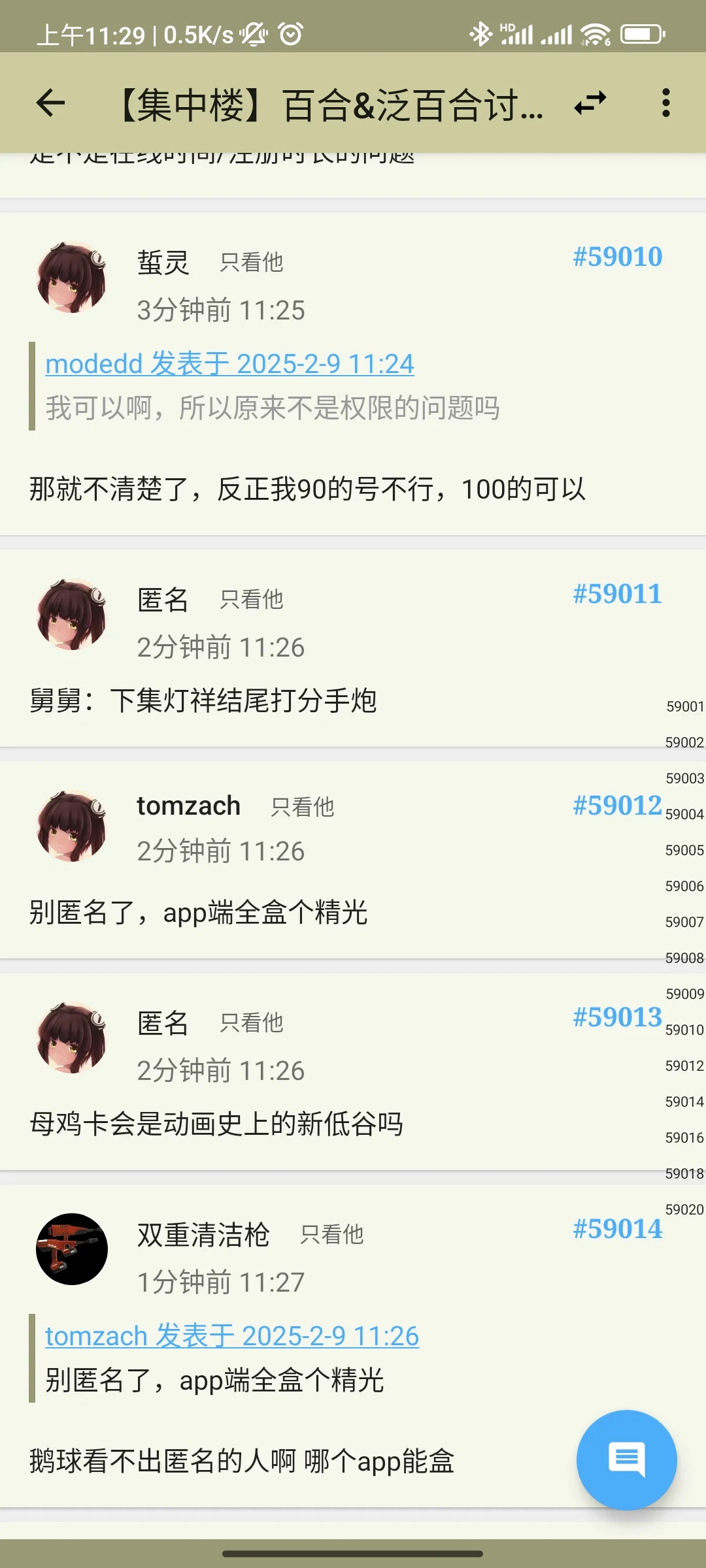
Task: Tap 只看他 next to 蜇灵
Action: coord(251,263)
